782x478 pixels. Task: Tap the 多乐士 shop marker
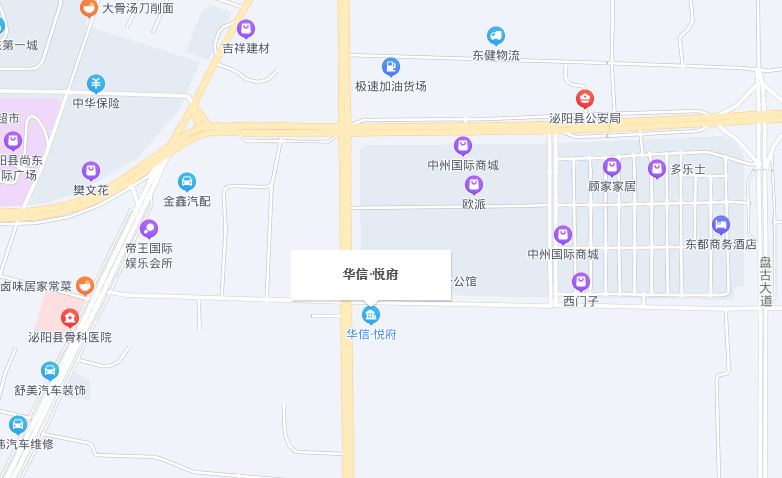[657, 169]
